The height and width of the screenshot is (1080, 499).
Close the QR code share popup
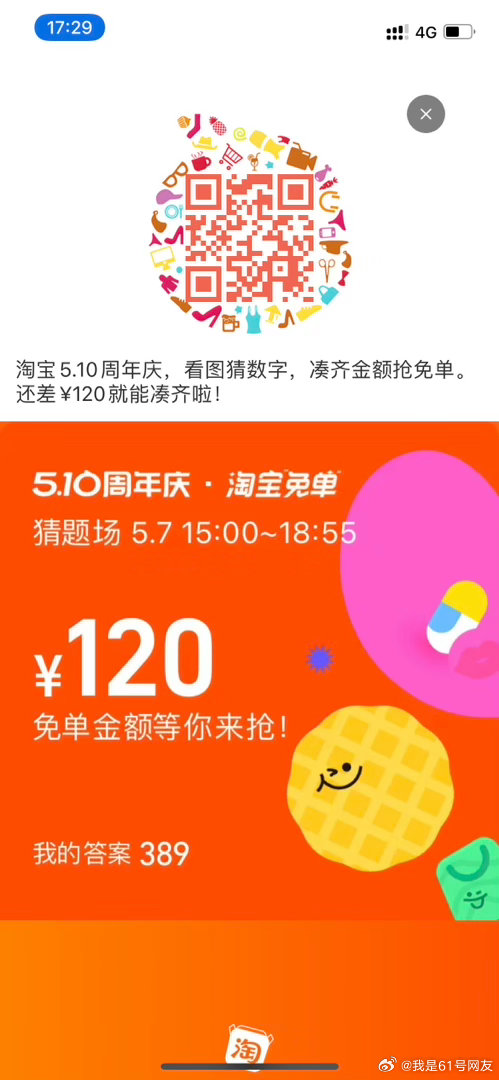pos(426,114)
